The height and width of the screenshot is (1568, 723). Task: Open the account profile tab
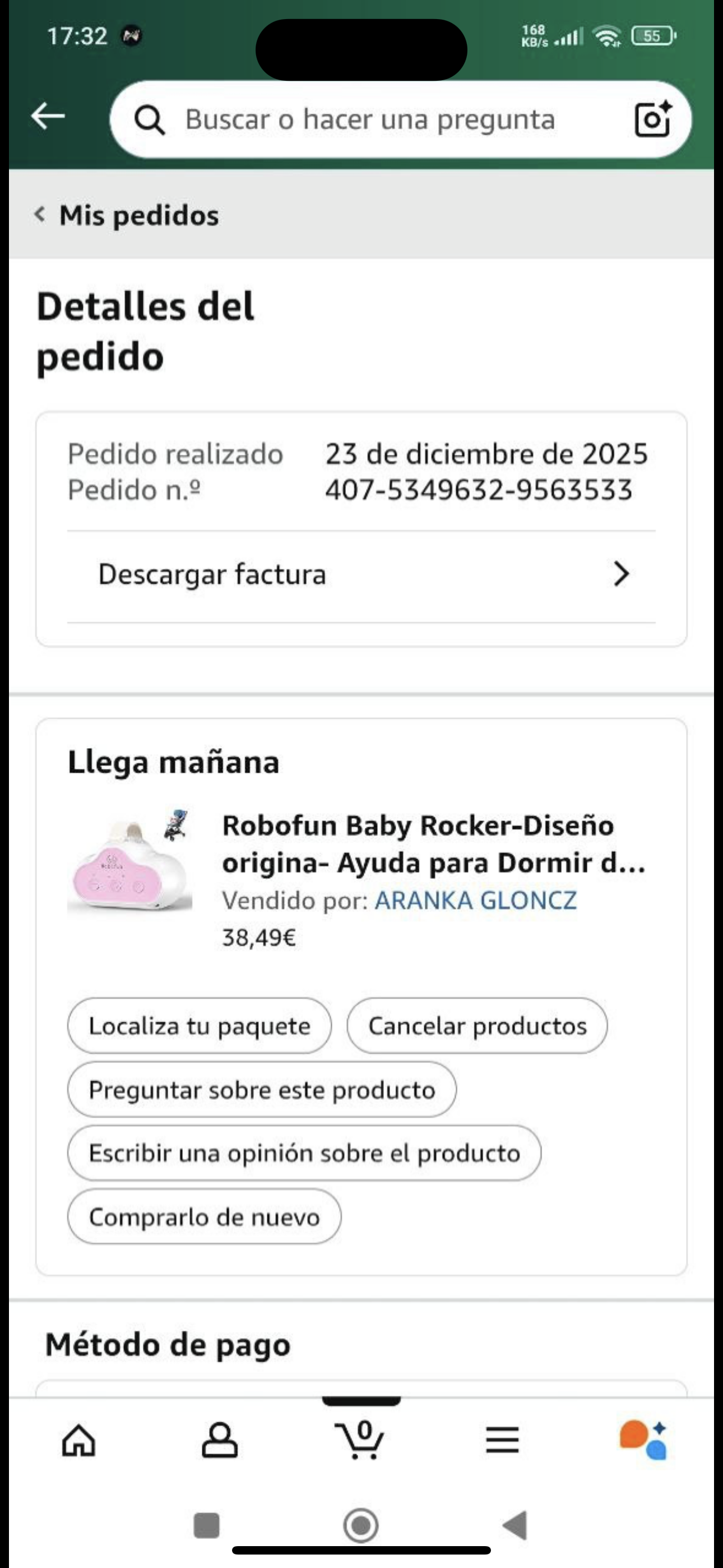(220, 1440)
